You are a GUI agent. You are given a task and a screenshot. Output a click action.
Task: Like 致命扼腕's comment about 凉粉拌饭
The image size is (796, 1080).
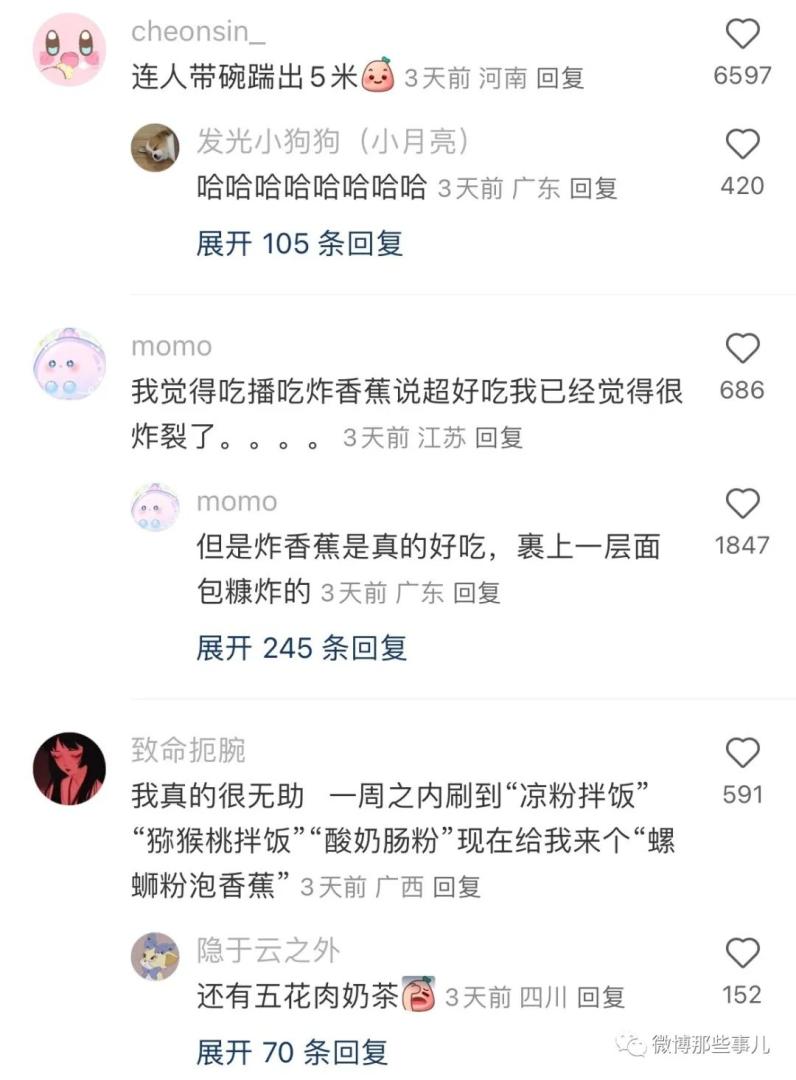click(x=742, y=752)
